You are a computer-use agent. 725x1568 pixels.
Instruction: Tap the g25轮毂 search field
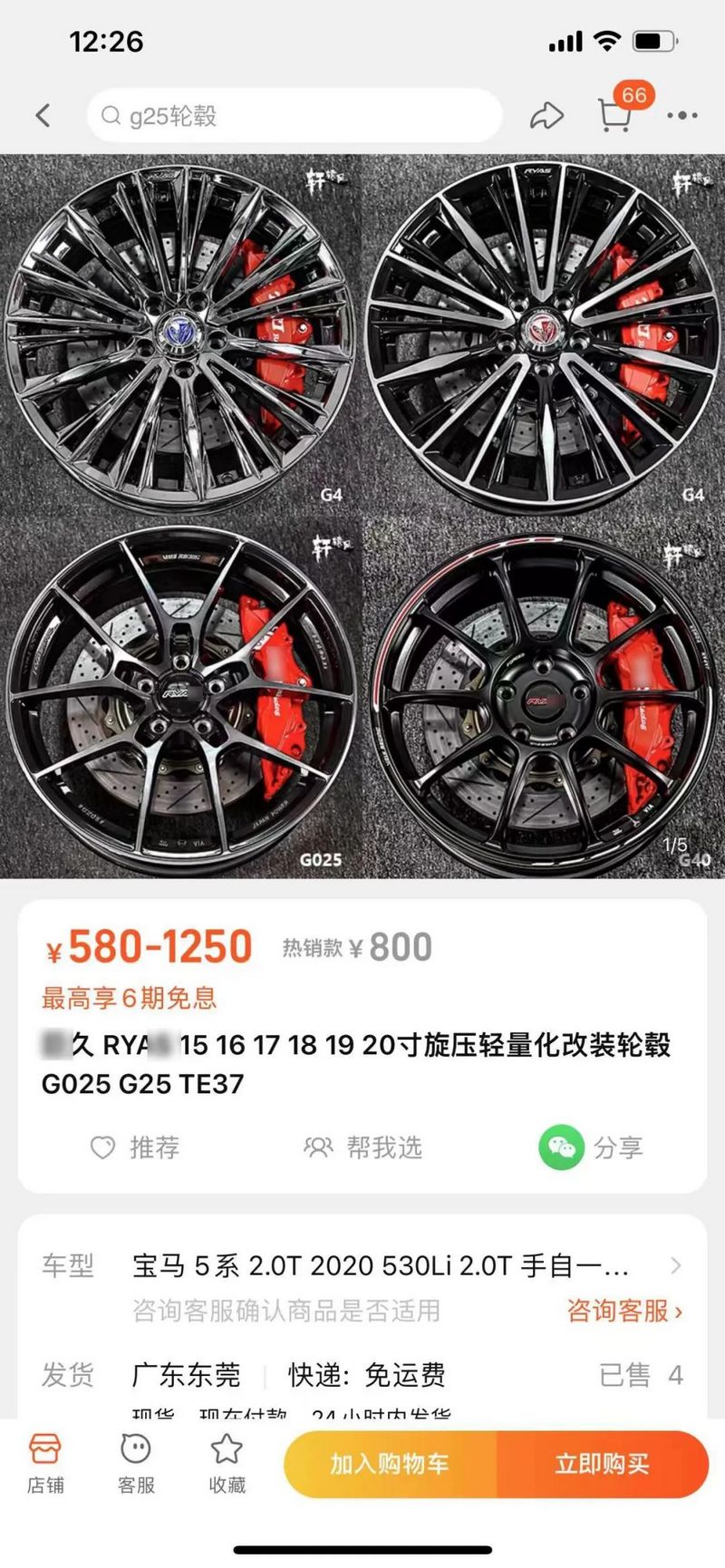(295, 116)
